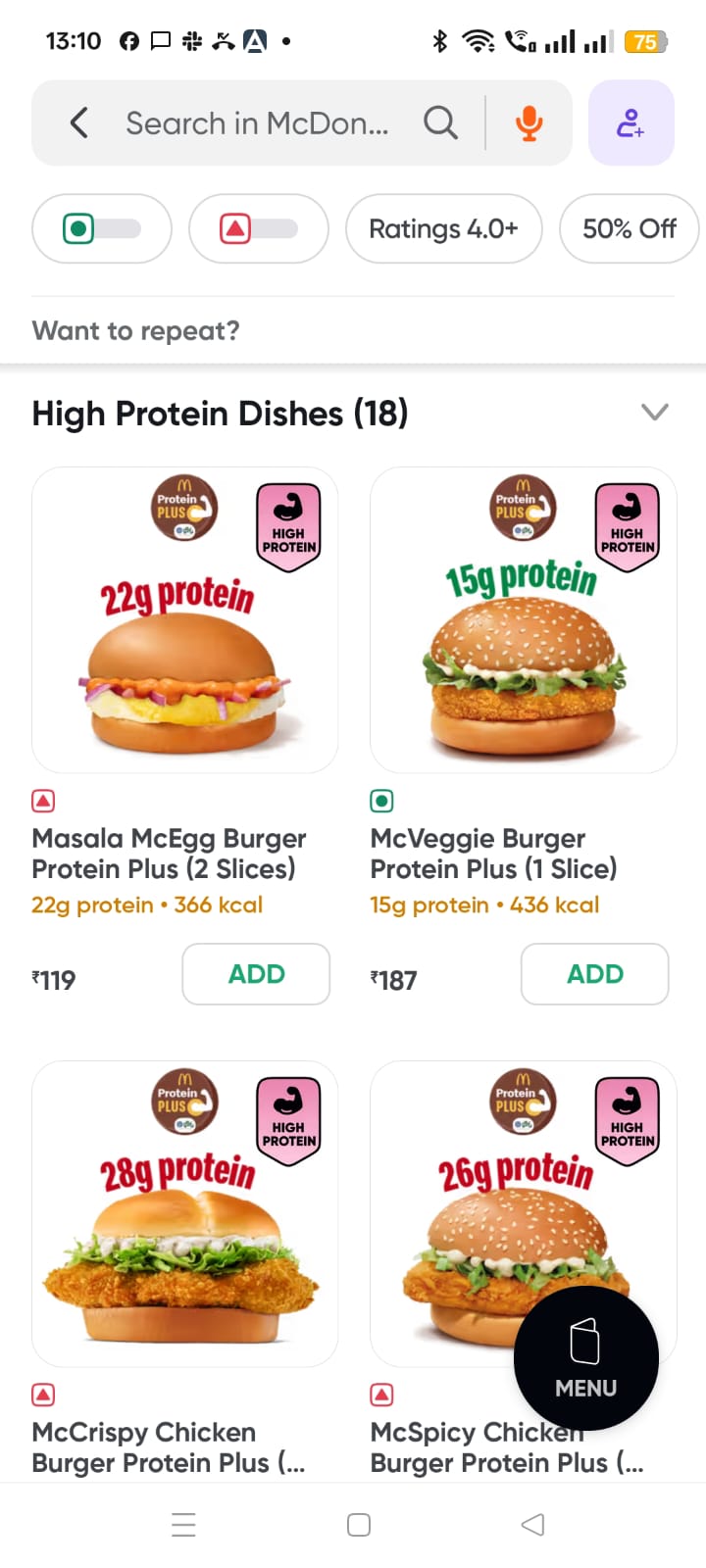Start voice search with the microphone

click(529, 123)
